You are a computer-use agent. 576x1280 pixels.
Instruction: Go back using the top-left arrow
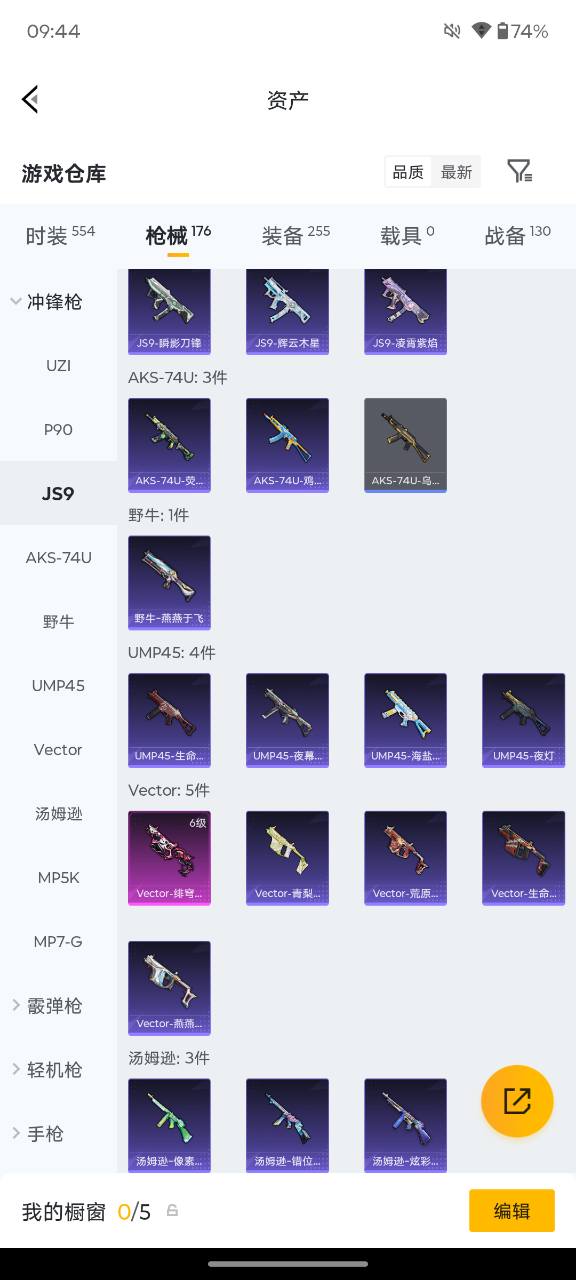click(30, 99)
